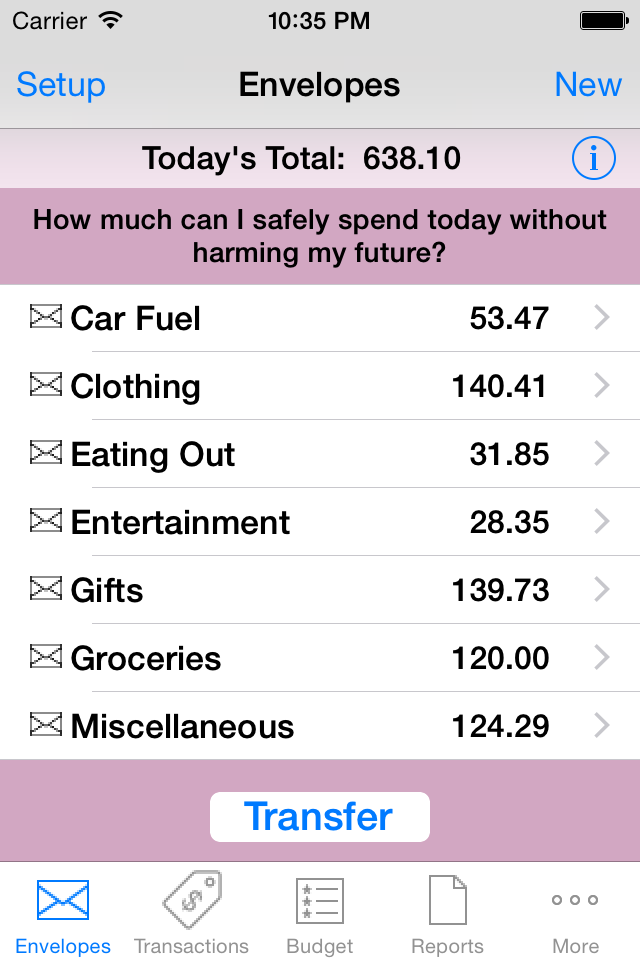Open the Groceries envelope
This screenshot has height=960, width=640.
click(320, 658)
